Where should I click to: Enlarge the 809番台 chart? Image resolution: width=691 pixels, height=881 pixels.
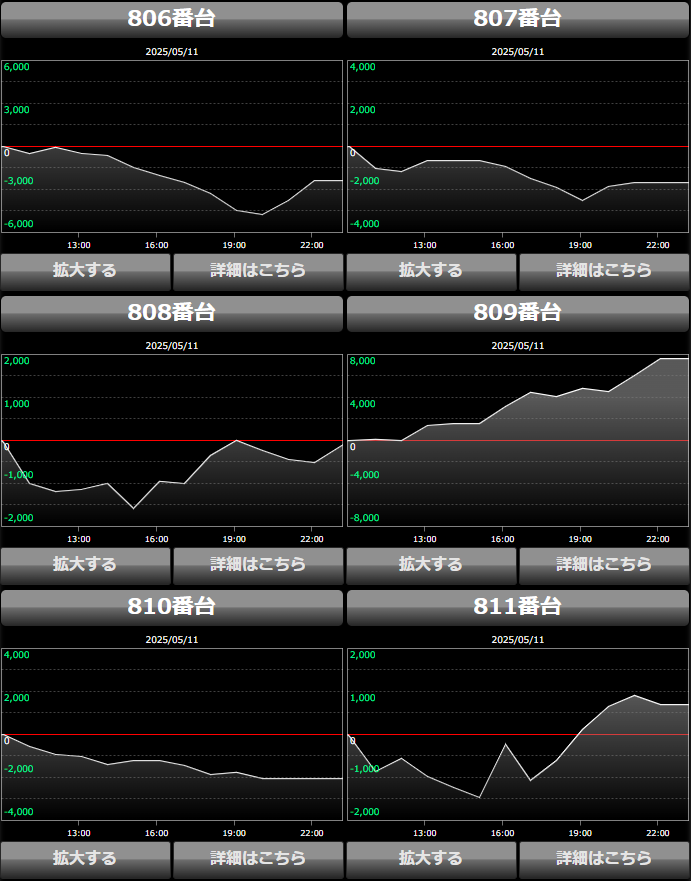[x=431, y=565]
